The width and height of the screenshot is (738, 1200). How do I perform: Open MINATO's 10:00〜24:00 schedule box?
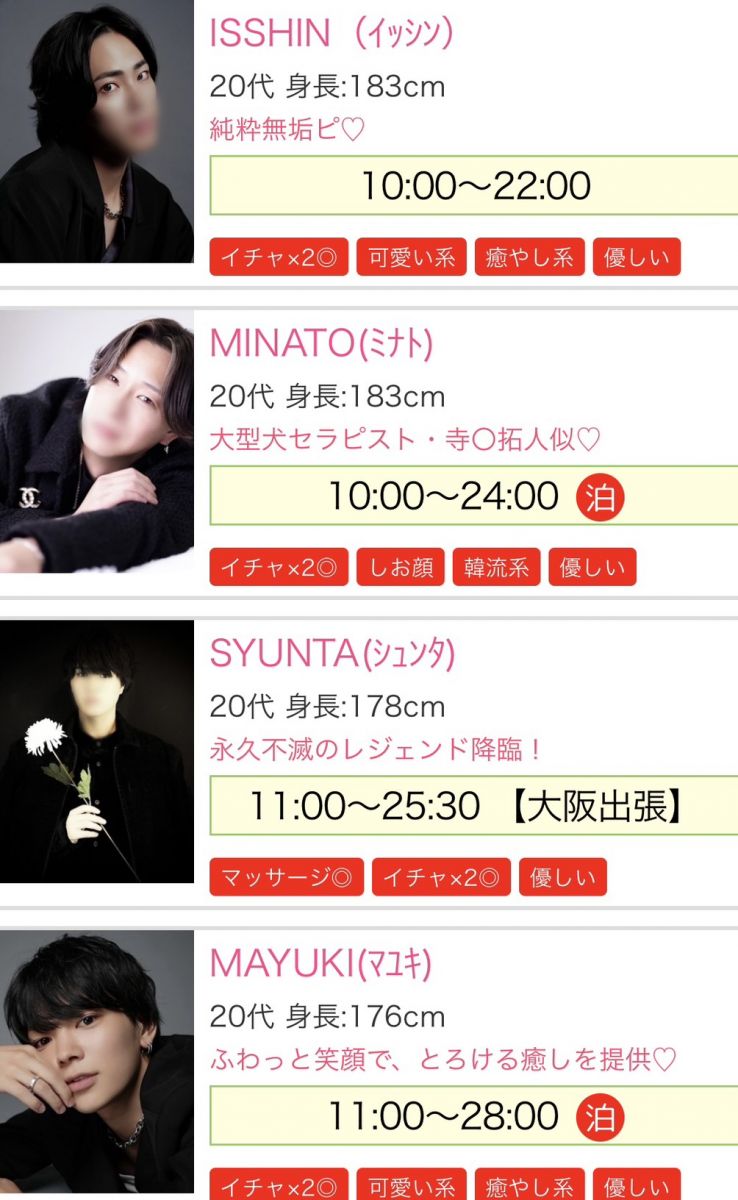pos(474,495)
